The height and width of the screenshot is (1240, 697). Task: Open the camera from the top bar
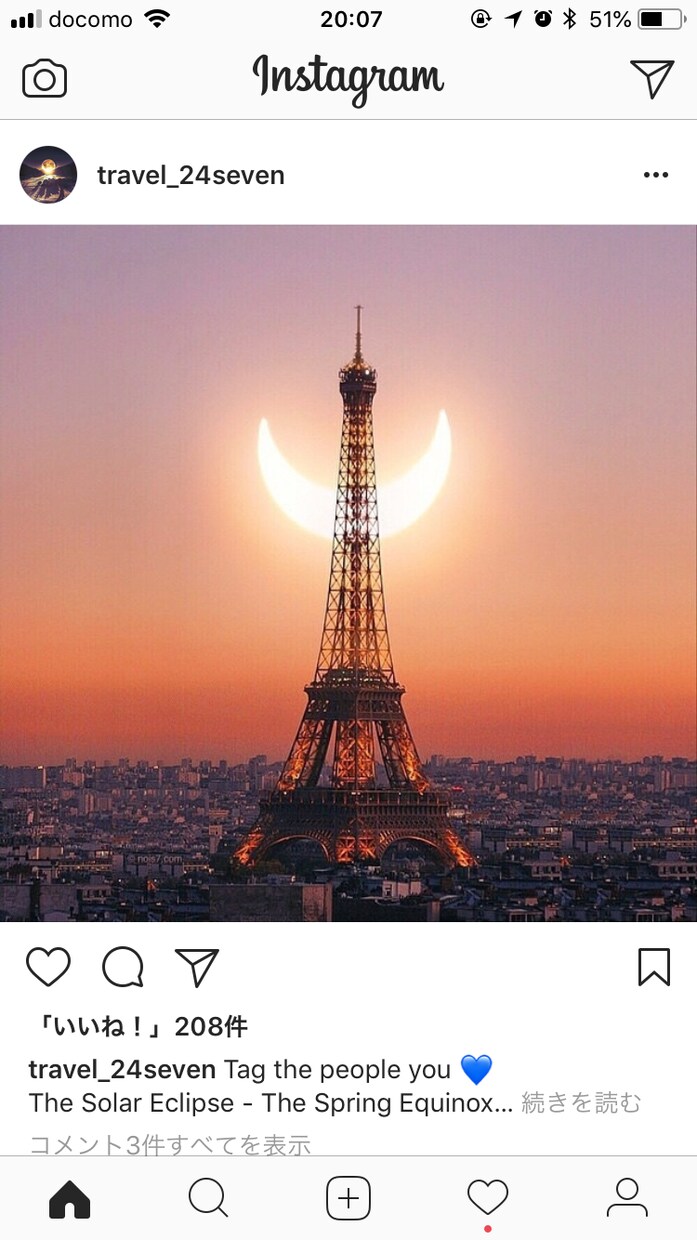tap(44, 79)
